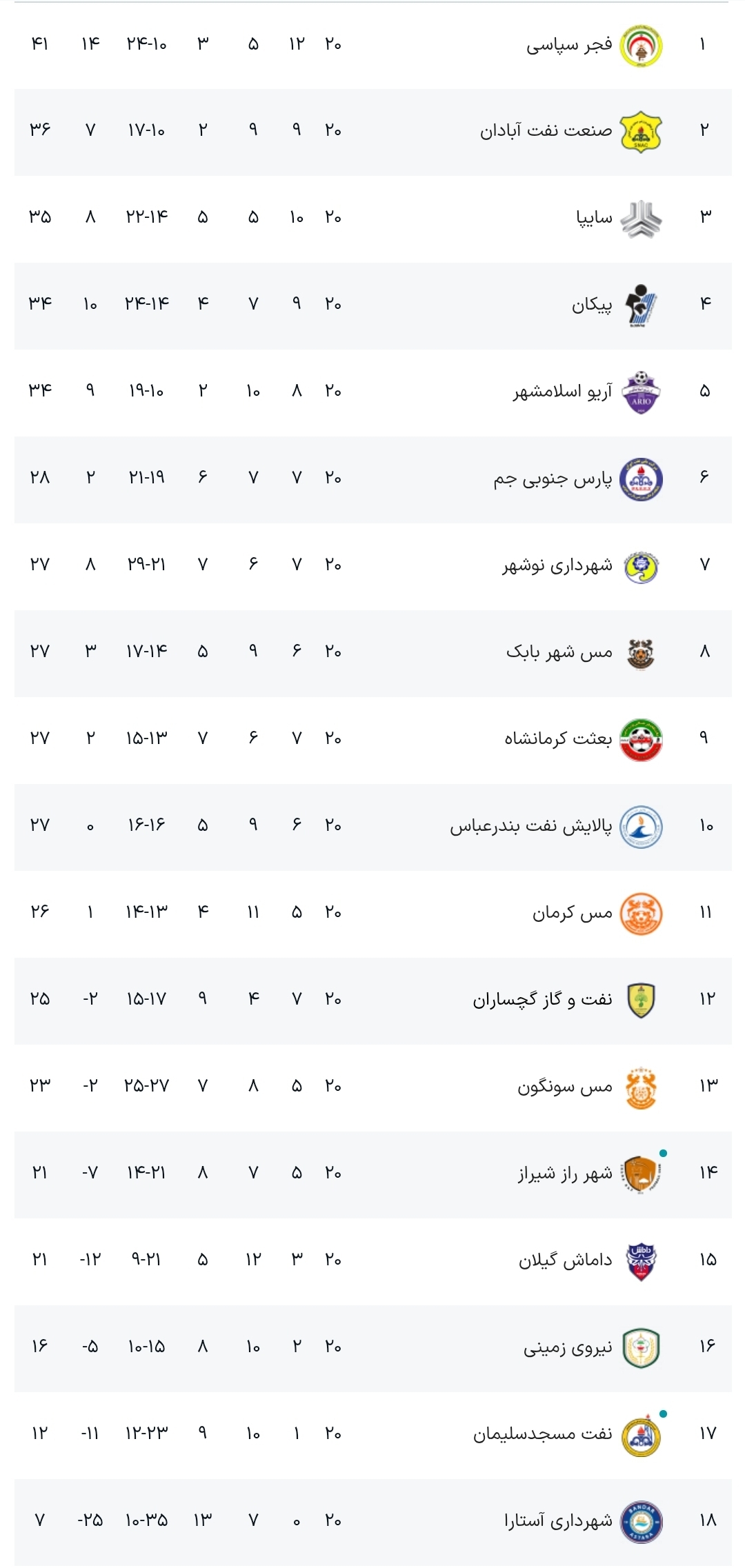Open پیکان team details
Screen dimensions: 745x1568
click(591, 305)
